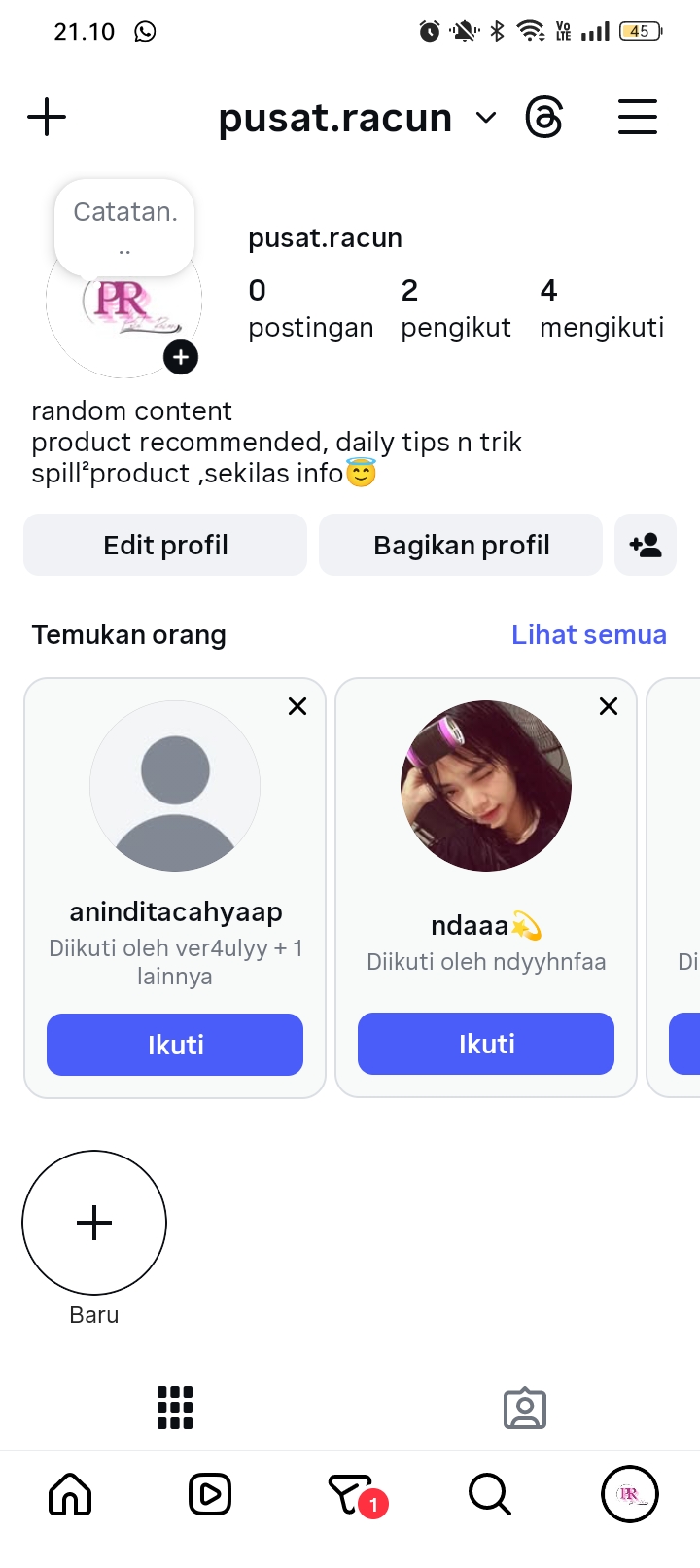The height and width of the screenshot is (1568, 700).
Task: Follow ndaaa with Ikuti
Action: coord(486,1044)
